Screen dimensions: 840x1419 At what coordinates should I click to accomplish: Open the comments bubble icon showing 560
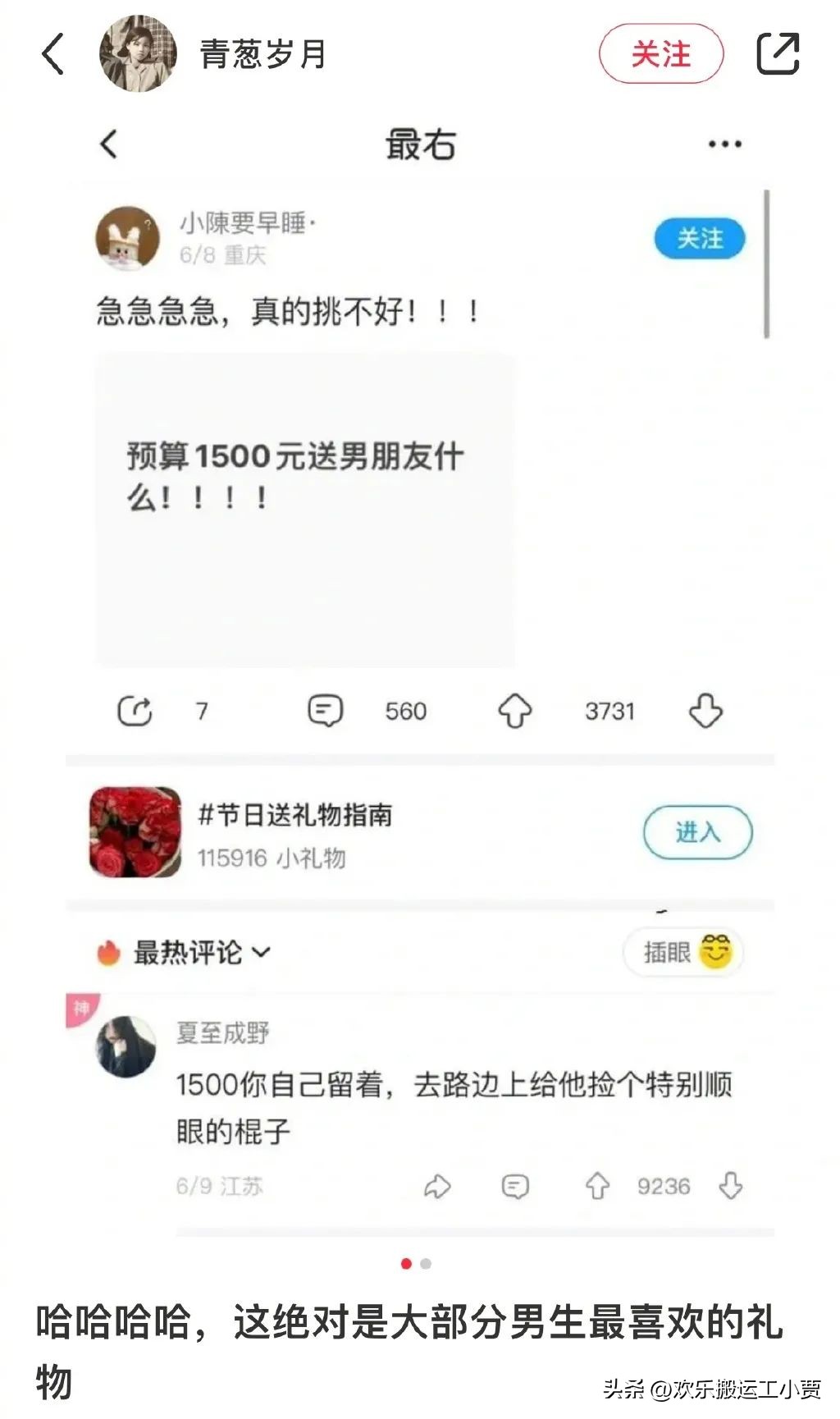click(x=326, y=711)
